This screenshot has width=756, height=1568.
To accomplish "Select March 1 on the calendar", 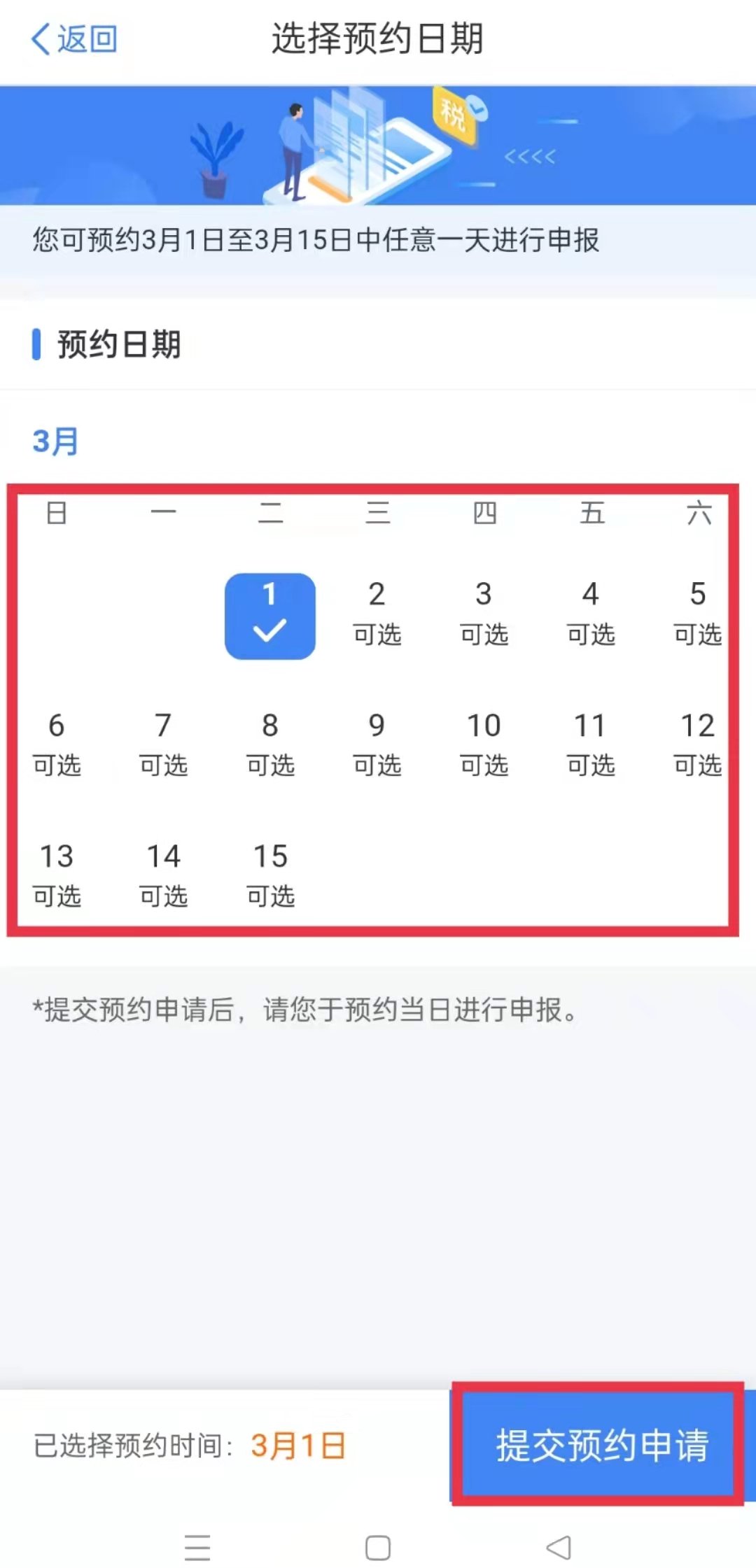I will pyautogui.click(x=269, y=616).
